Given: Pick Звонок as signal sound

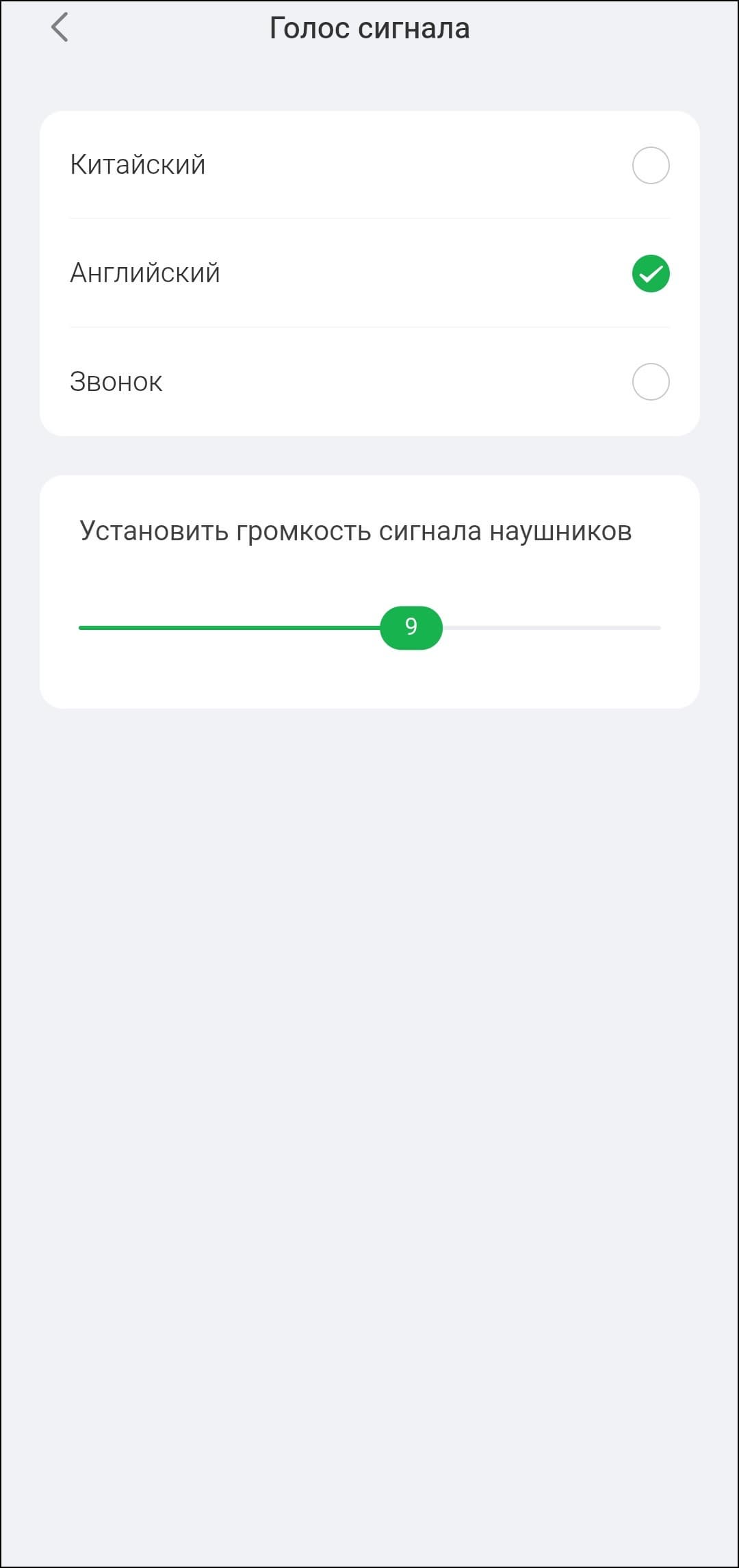Looking at the screenshot, I should click(650, 381).
